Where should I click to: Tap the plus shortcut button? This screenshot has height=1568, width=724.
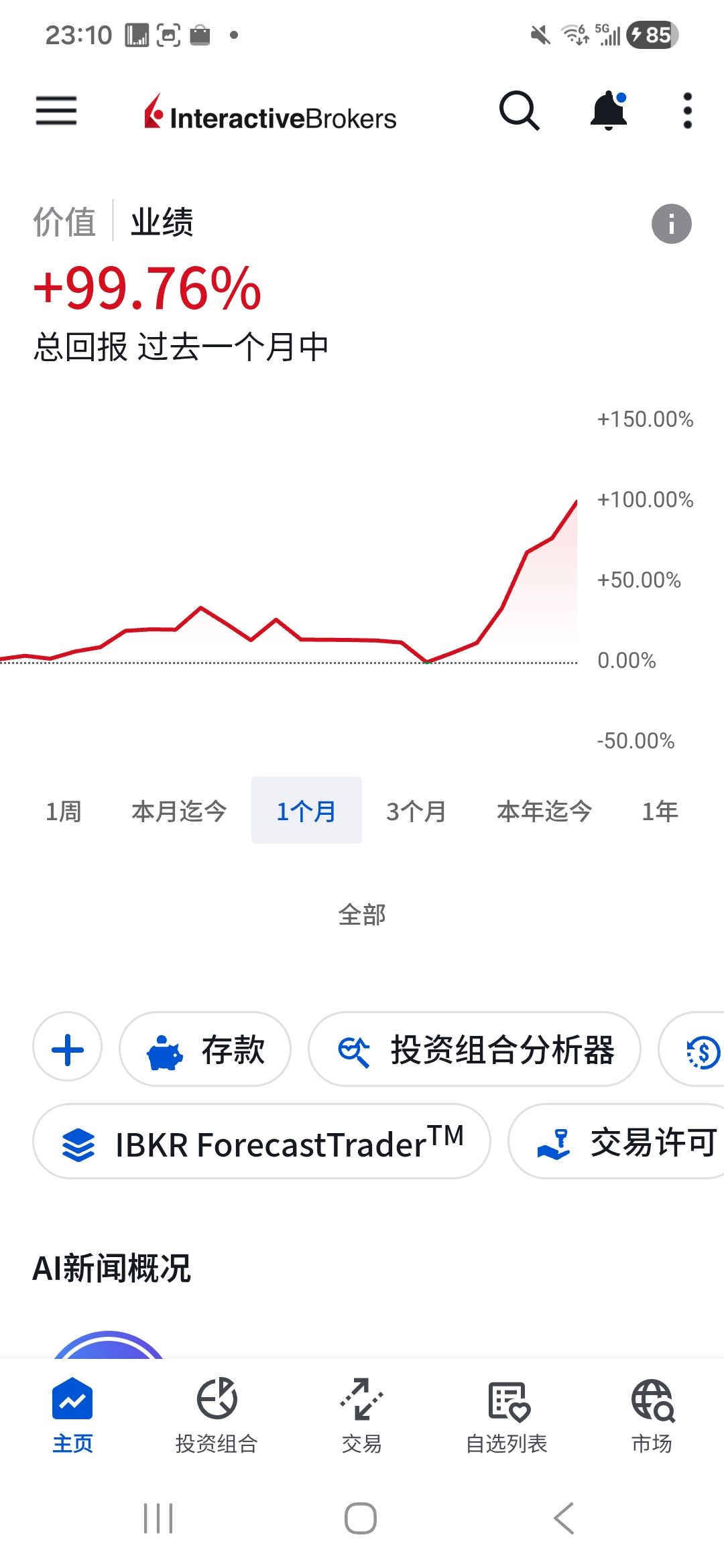point(68,1049)
